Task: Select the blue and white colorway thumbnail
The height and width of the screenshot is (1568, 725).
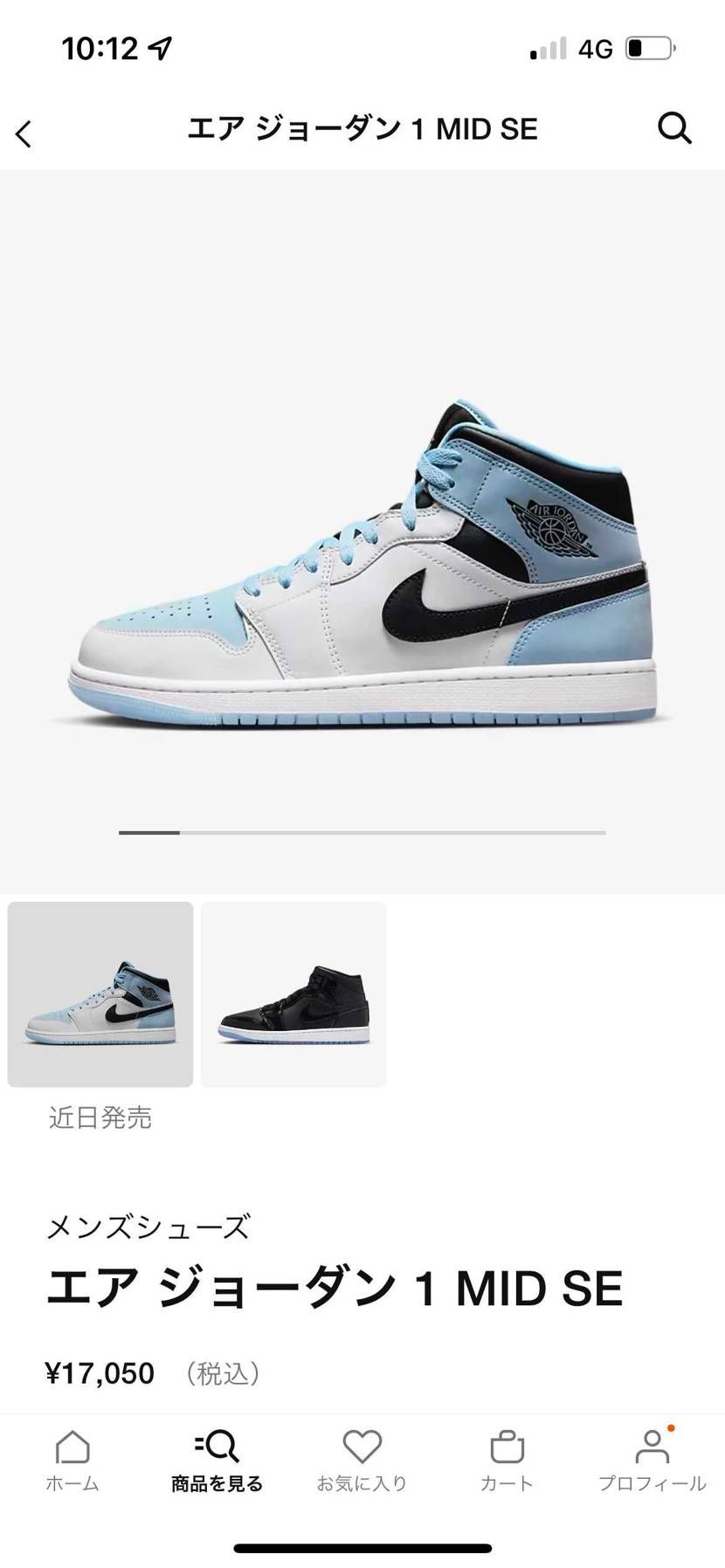Action: click(100, 994)
